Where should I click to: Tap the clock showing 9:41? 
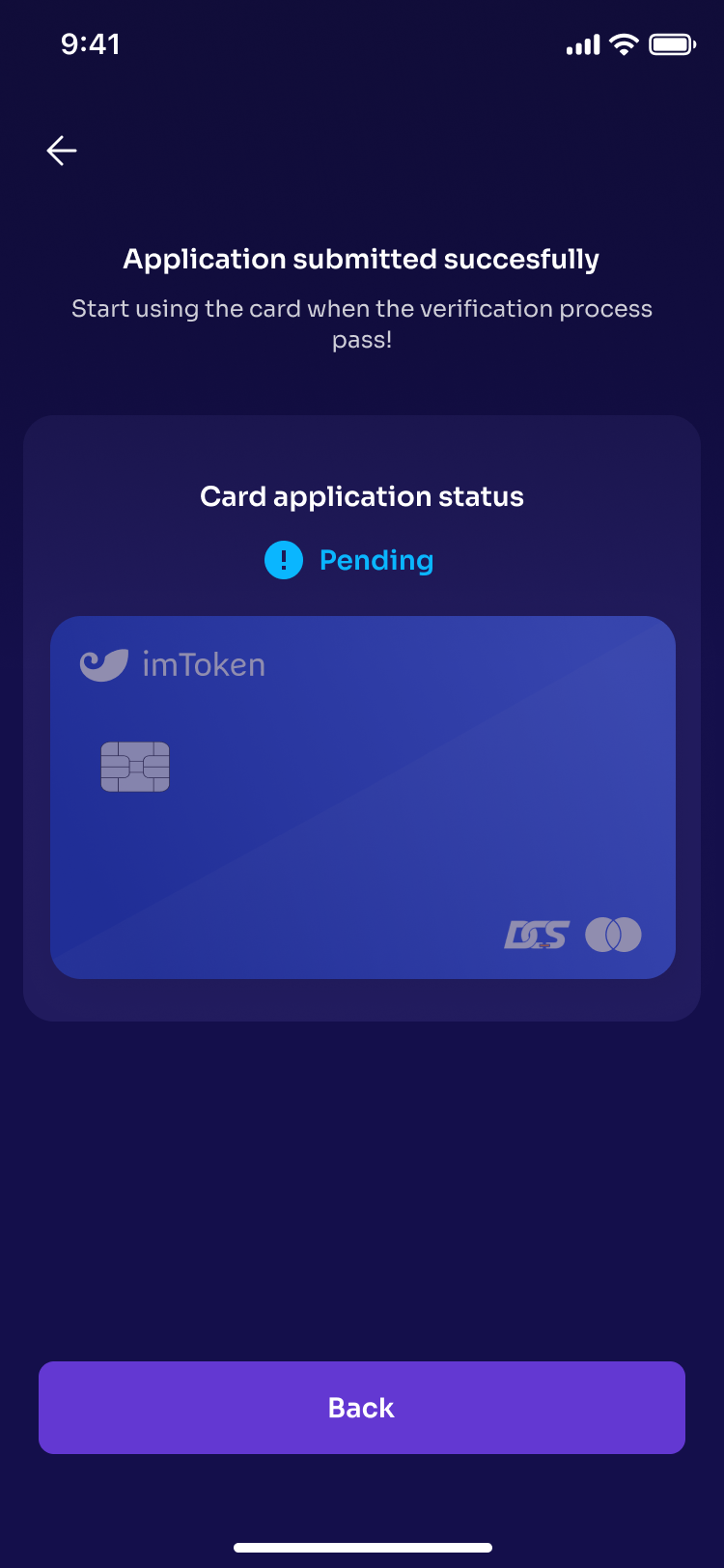tap(92, 43)
